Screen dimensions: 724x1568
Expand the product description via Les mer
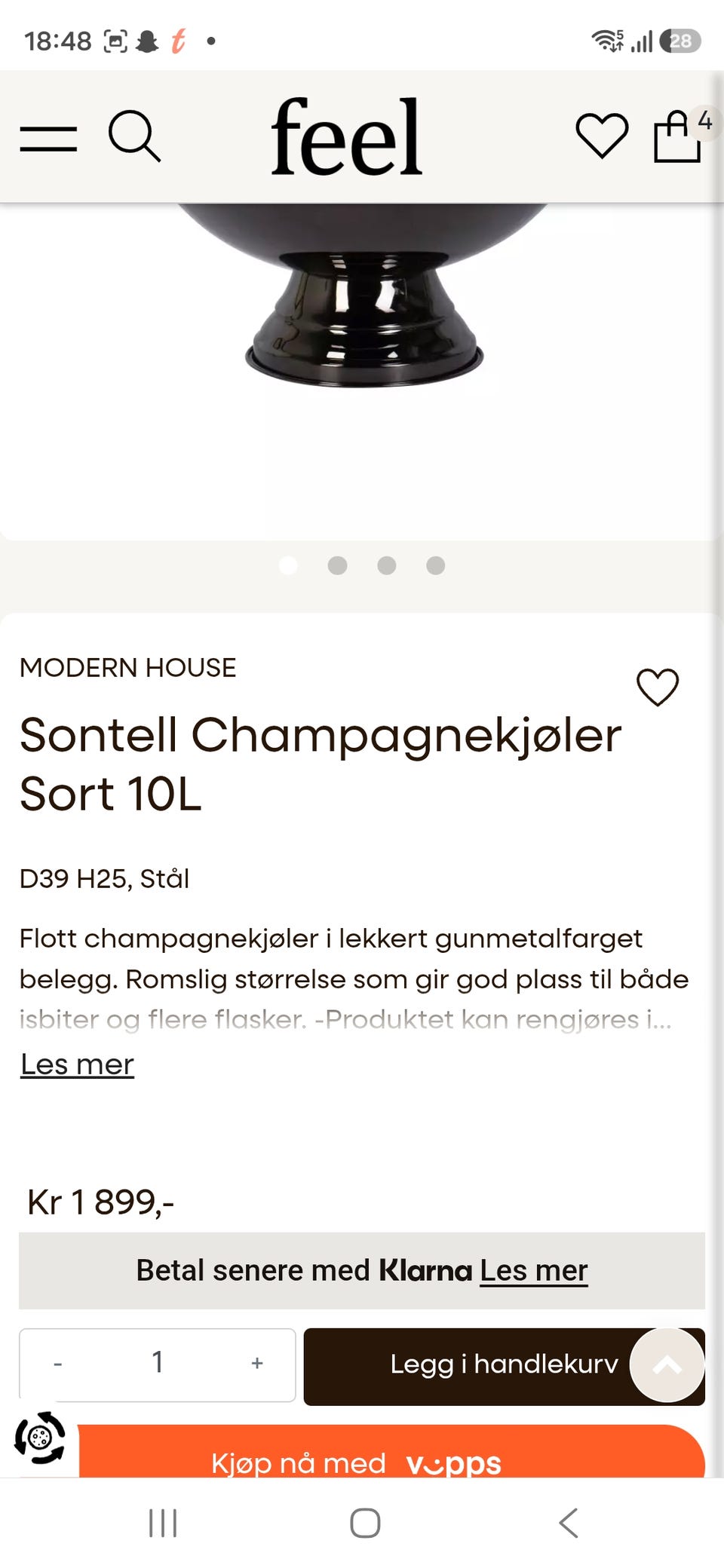(77, 1064)
